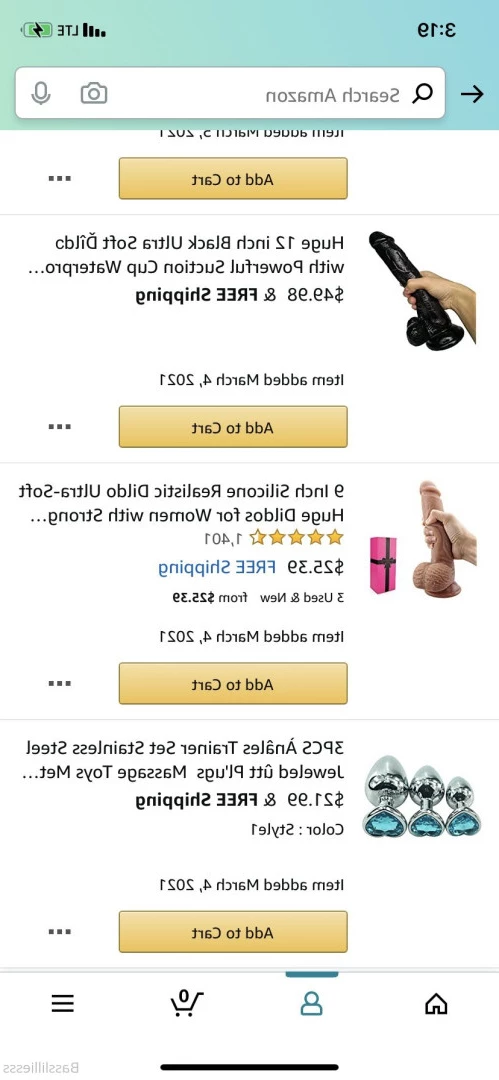Open the hamburger menu tab
The width and height of the screenshot is (499, 1080).
63,1004
